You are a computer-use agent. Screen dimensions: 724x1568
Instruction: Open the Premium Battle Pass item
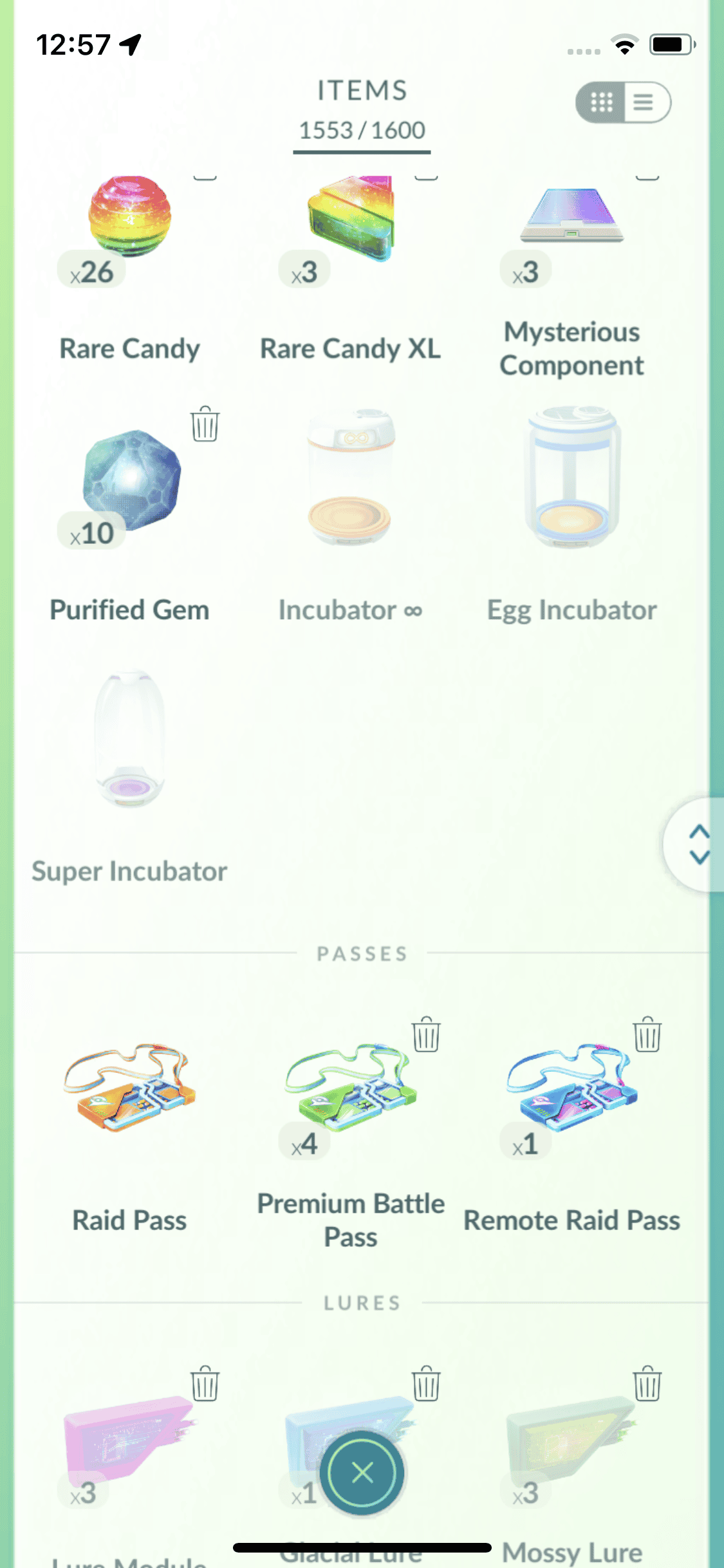point(351,1089)
